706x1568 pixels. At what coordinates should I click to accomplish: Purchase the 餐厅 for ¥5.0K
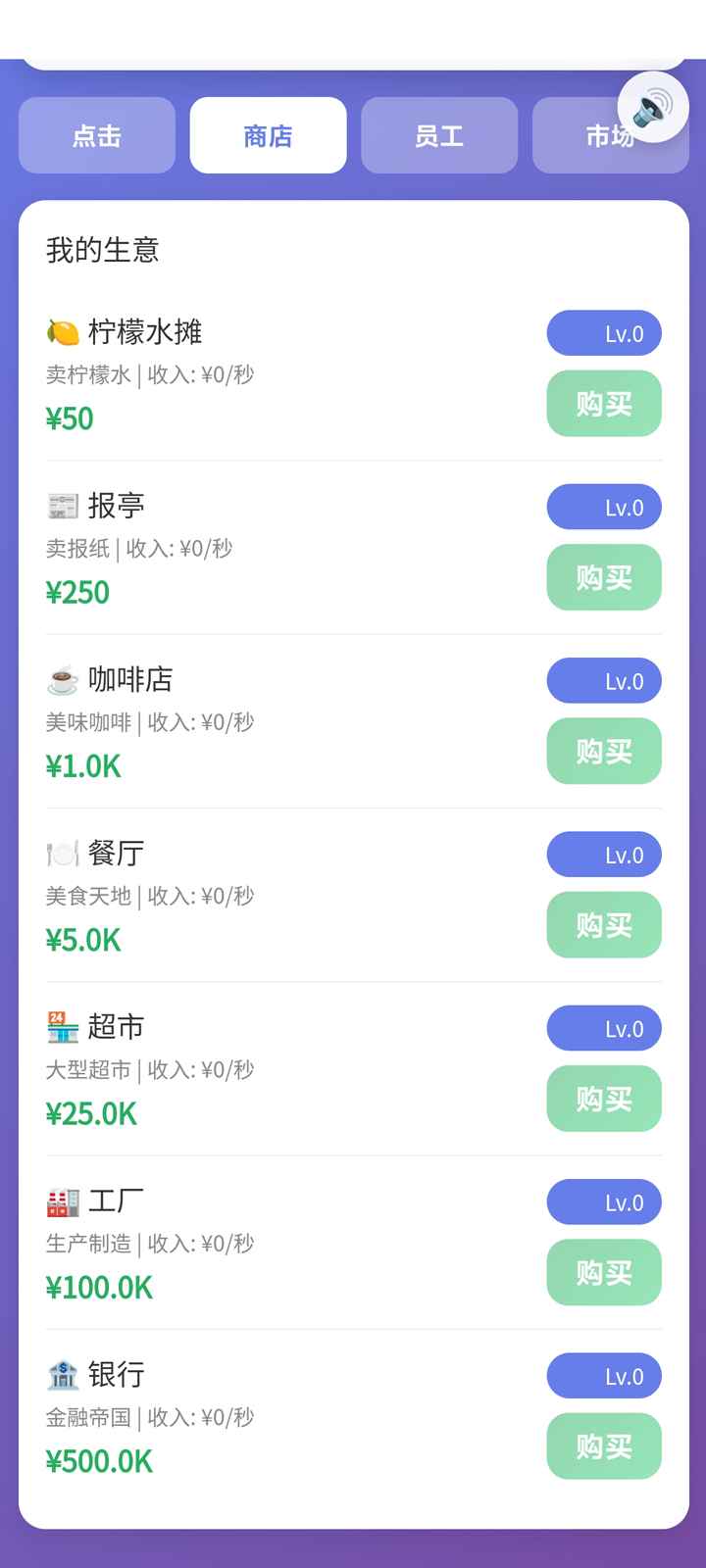(603, 925)
